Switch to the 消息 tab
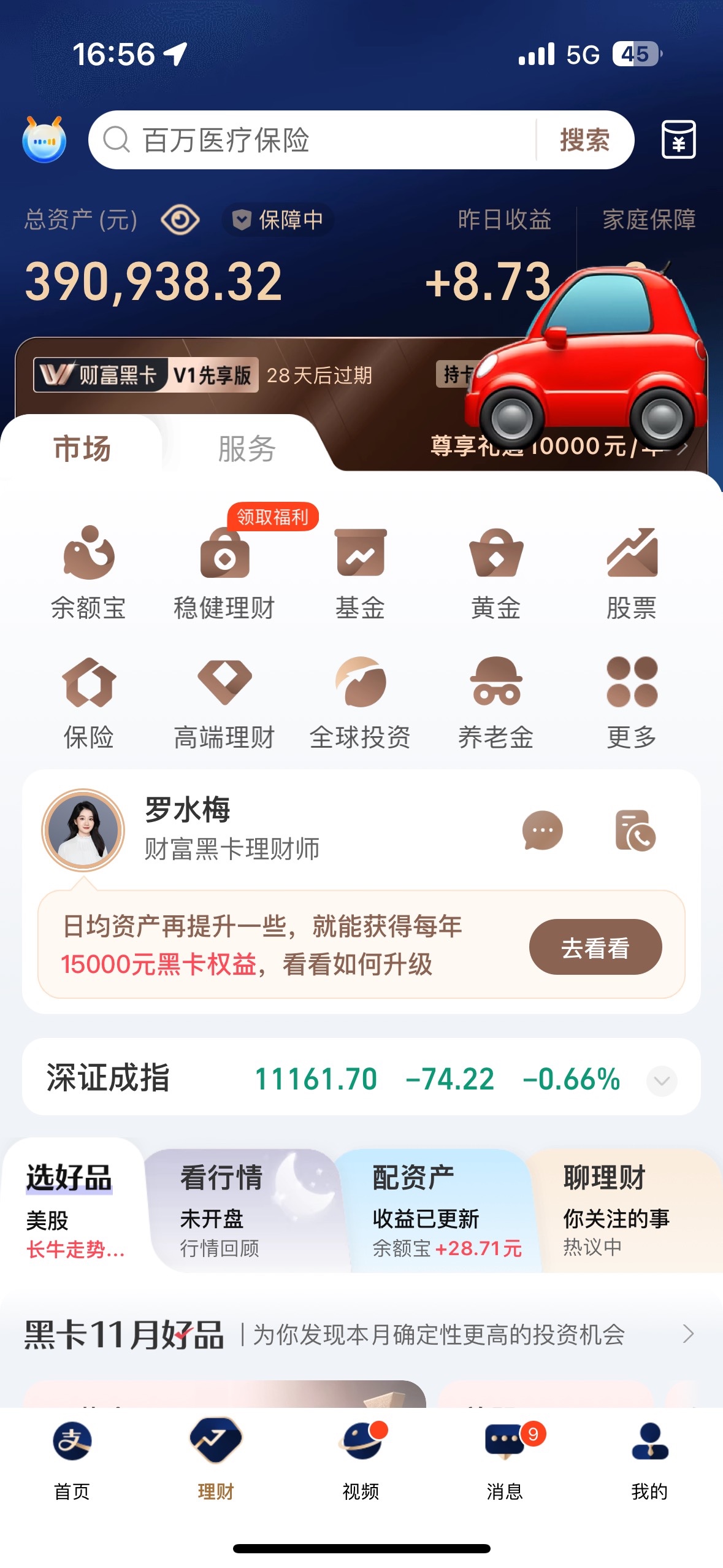This screenshot has width=723, height=1568. [505, 1460]
